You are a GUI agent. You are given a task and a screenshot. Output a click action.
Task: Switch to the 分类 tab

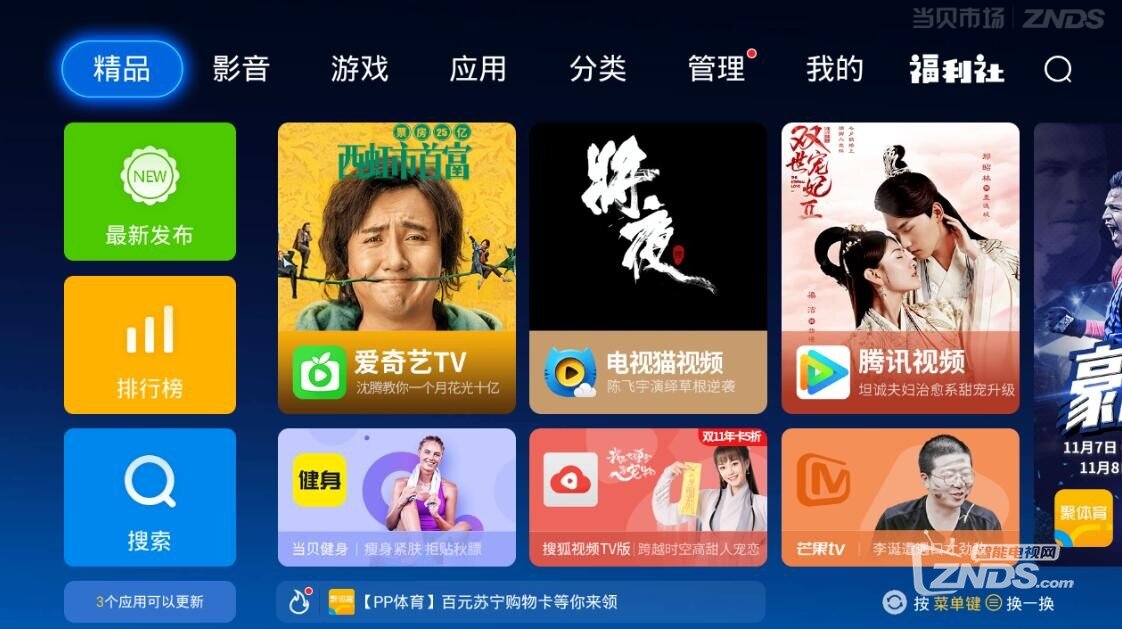[x=597, y=69]
